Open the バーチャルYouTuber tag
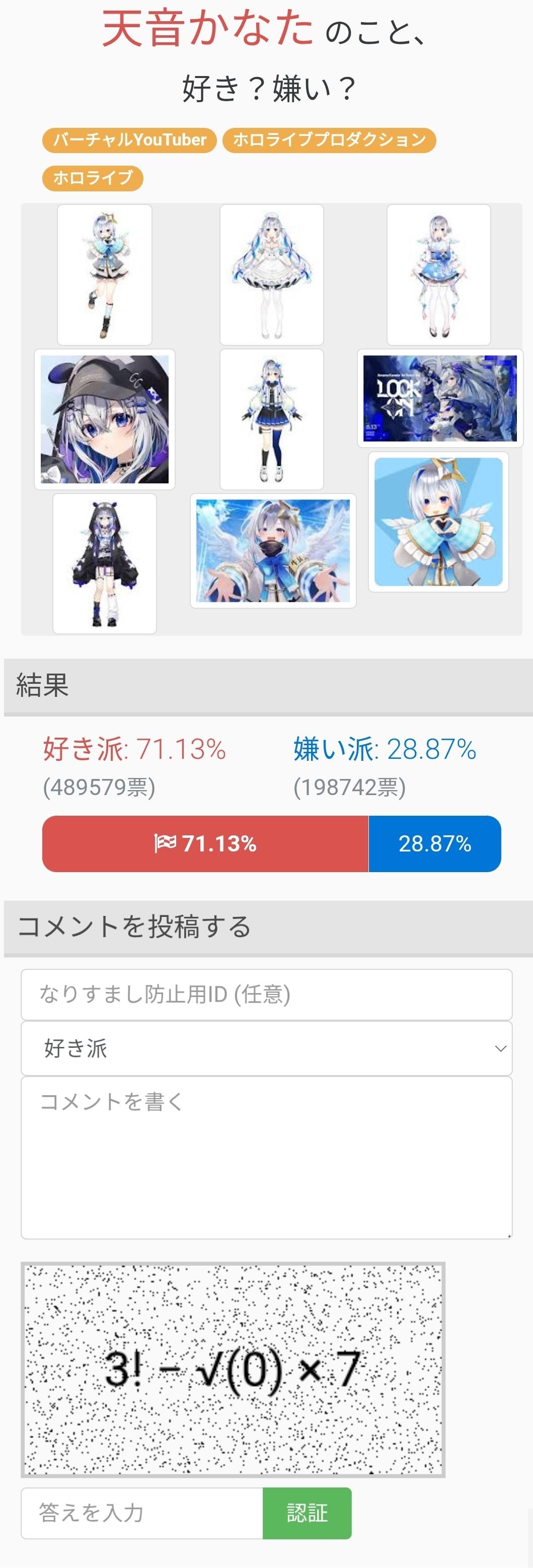The height and width of the screenshot is (1568, 533). pyautogui.click(x=129, y=140)
